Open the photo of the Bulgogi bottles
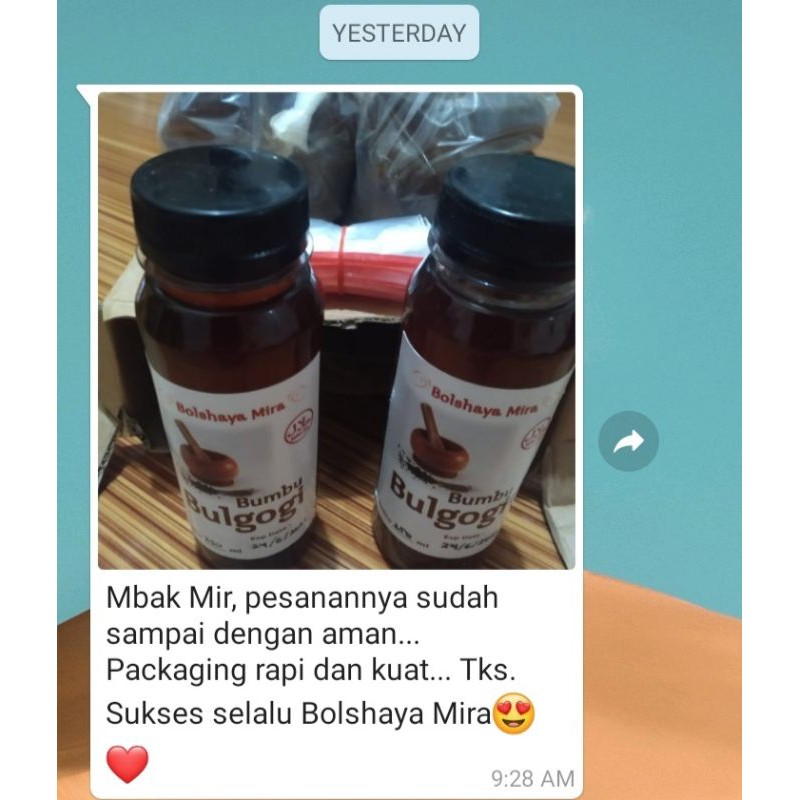 pyautogui.click(x=337, y=331)
